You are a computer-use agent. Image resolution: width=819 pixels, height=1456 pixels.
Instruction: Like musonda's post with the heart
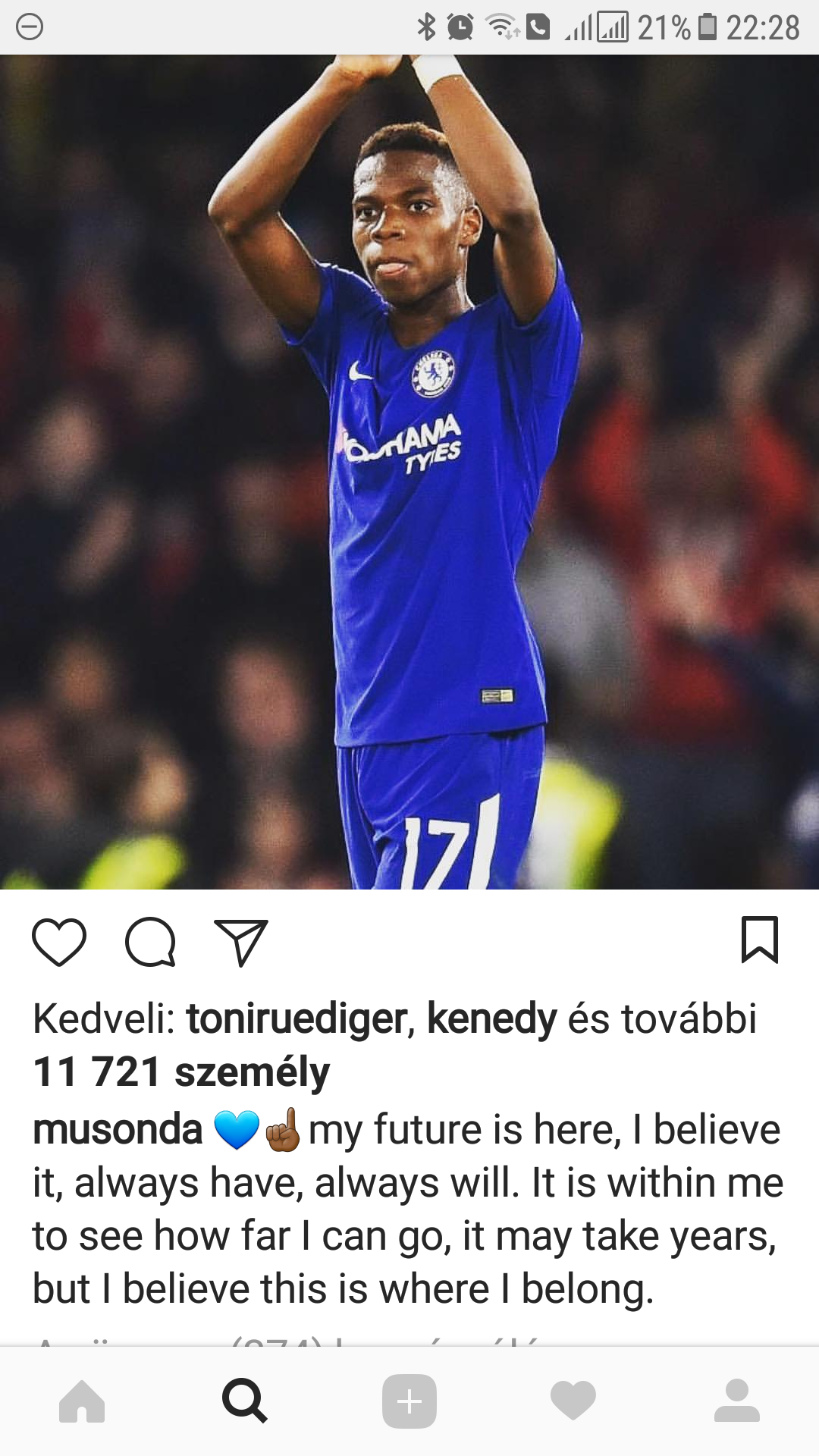click(x=59, y=942)
